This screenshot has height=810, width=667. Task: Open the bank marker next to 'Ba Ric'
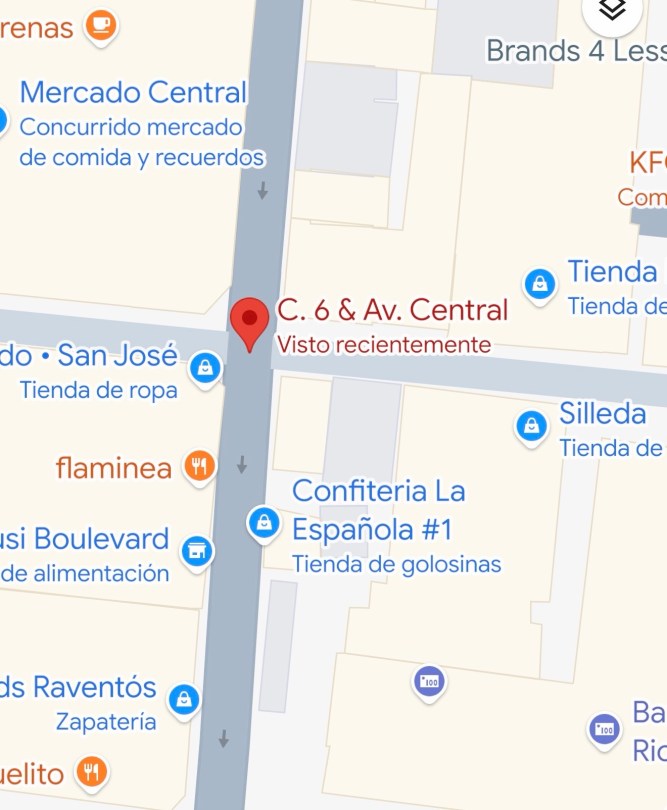click(x=604, y=730)
